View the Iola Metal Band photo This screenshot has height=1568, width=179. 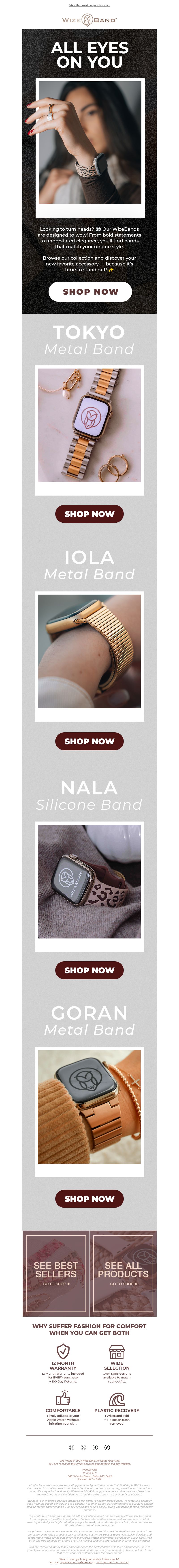pyautogui.click(x=89, y=651)
